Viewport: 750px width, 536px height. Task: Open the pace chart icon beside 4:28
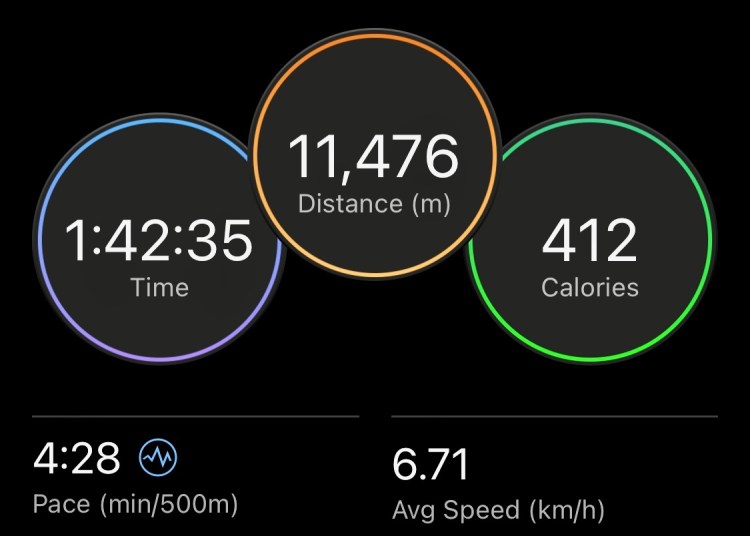[x=160, y=459]
